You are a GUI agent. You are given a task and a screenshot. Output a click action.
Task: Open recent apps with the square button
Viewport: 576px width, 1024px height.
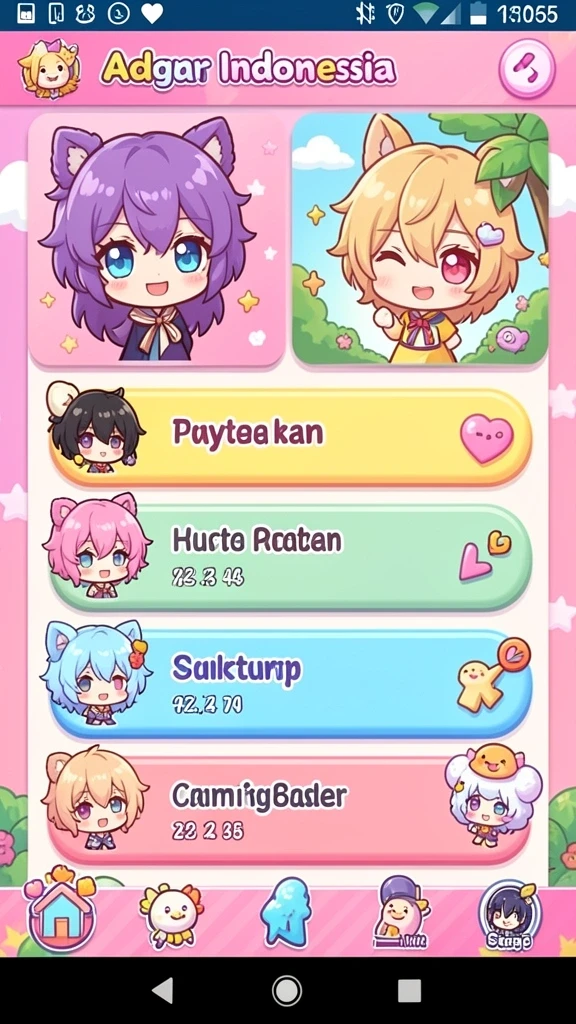point(409,991)
